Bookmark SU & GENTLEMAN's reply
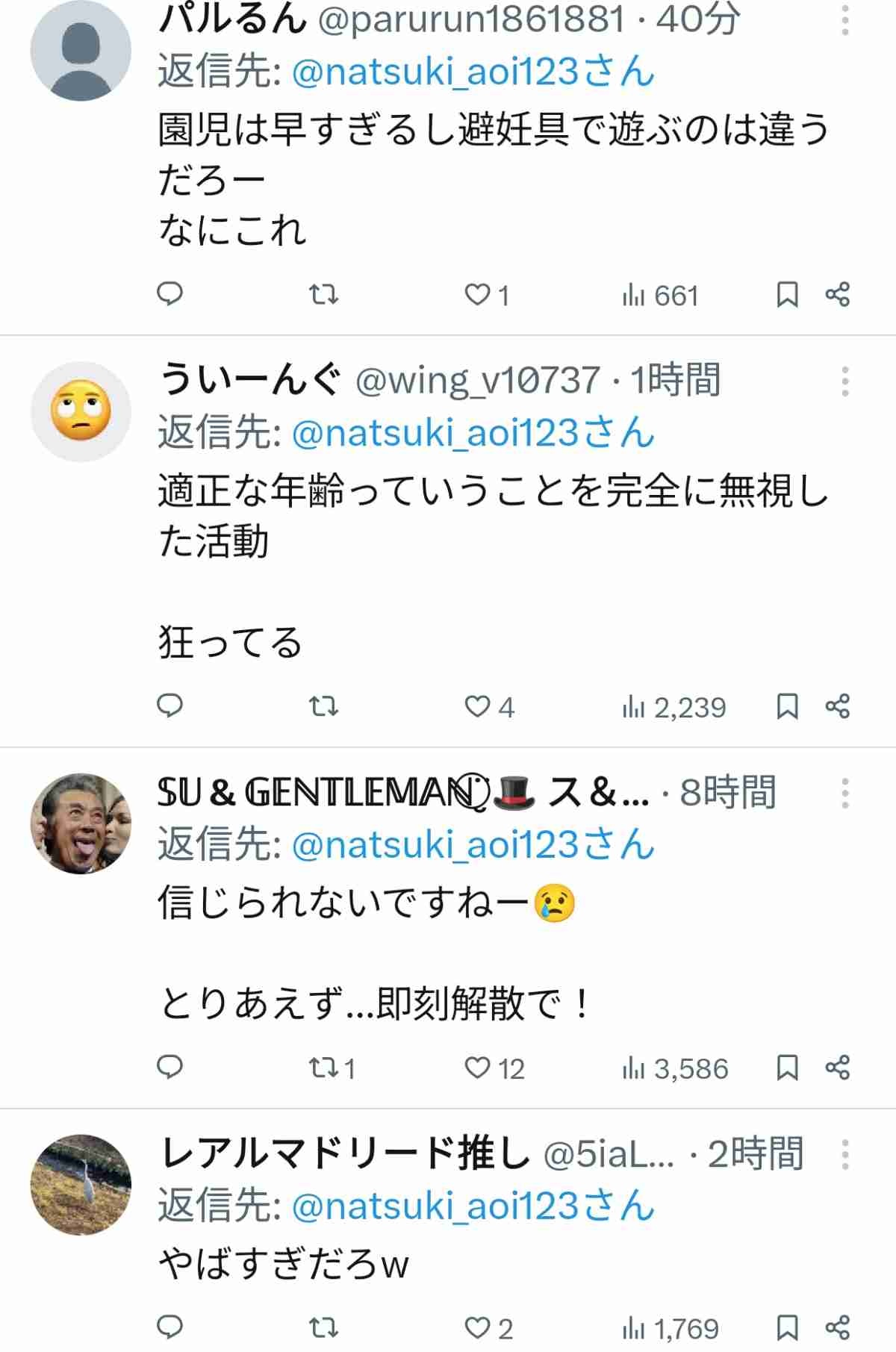The height and width of the screenshot is (1352, 896). (787, 1068)
